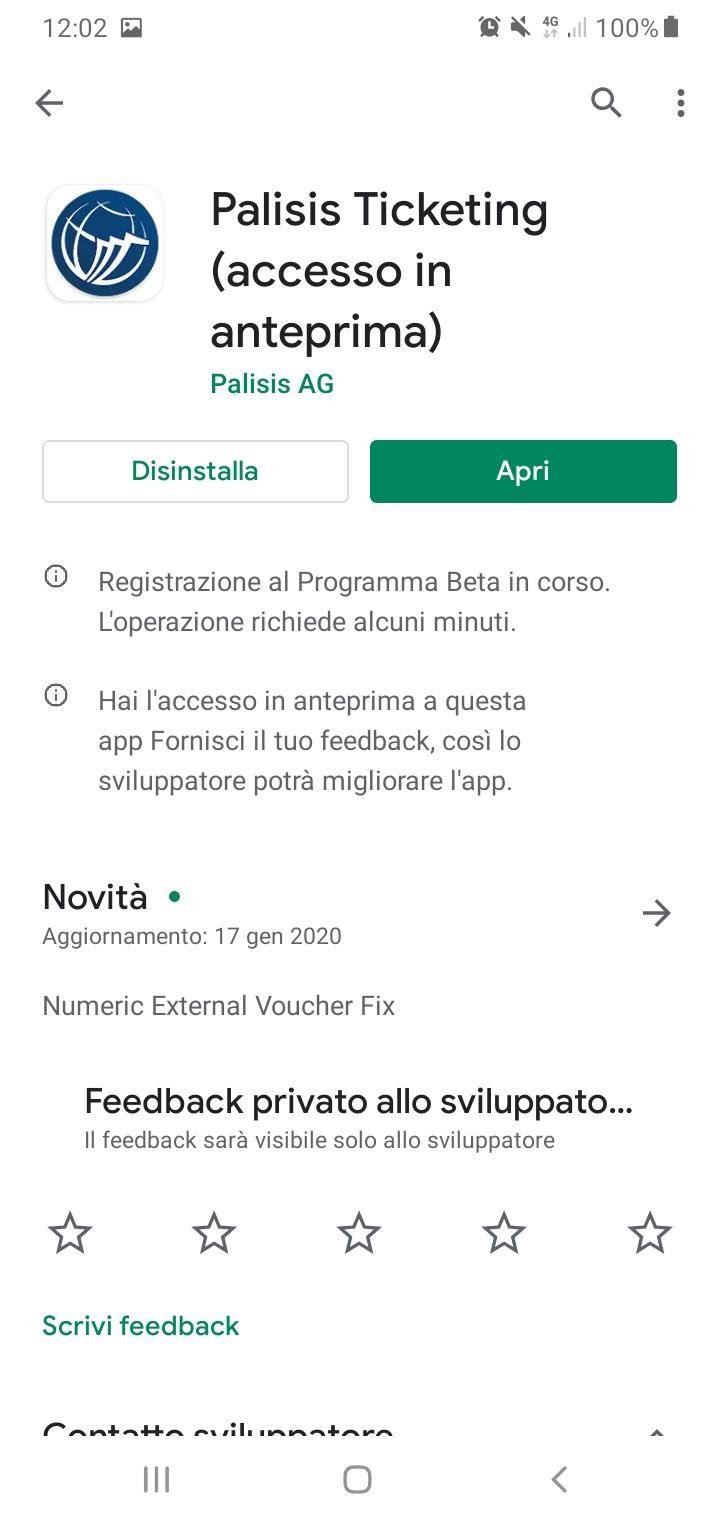Open the app with Apri
The image size is (720, 1520).
coord(523,471)
